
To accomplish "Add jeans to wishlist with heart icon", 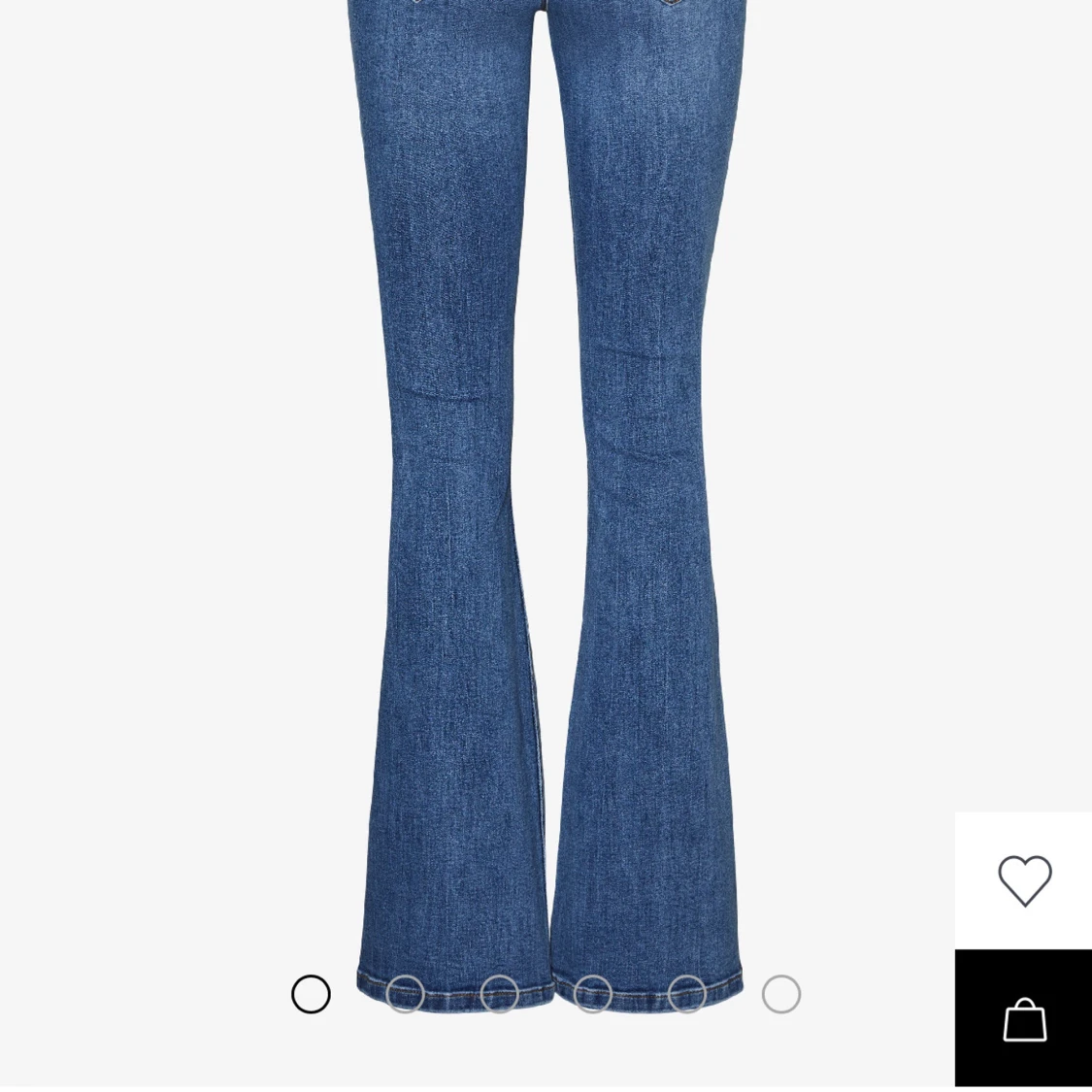I will (1024, 880).
